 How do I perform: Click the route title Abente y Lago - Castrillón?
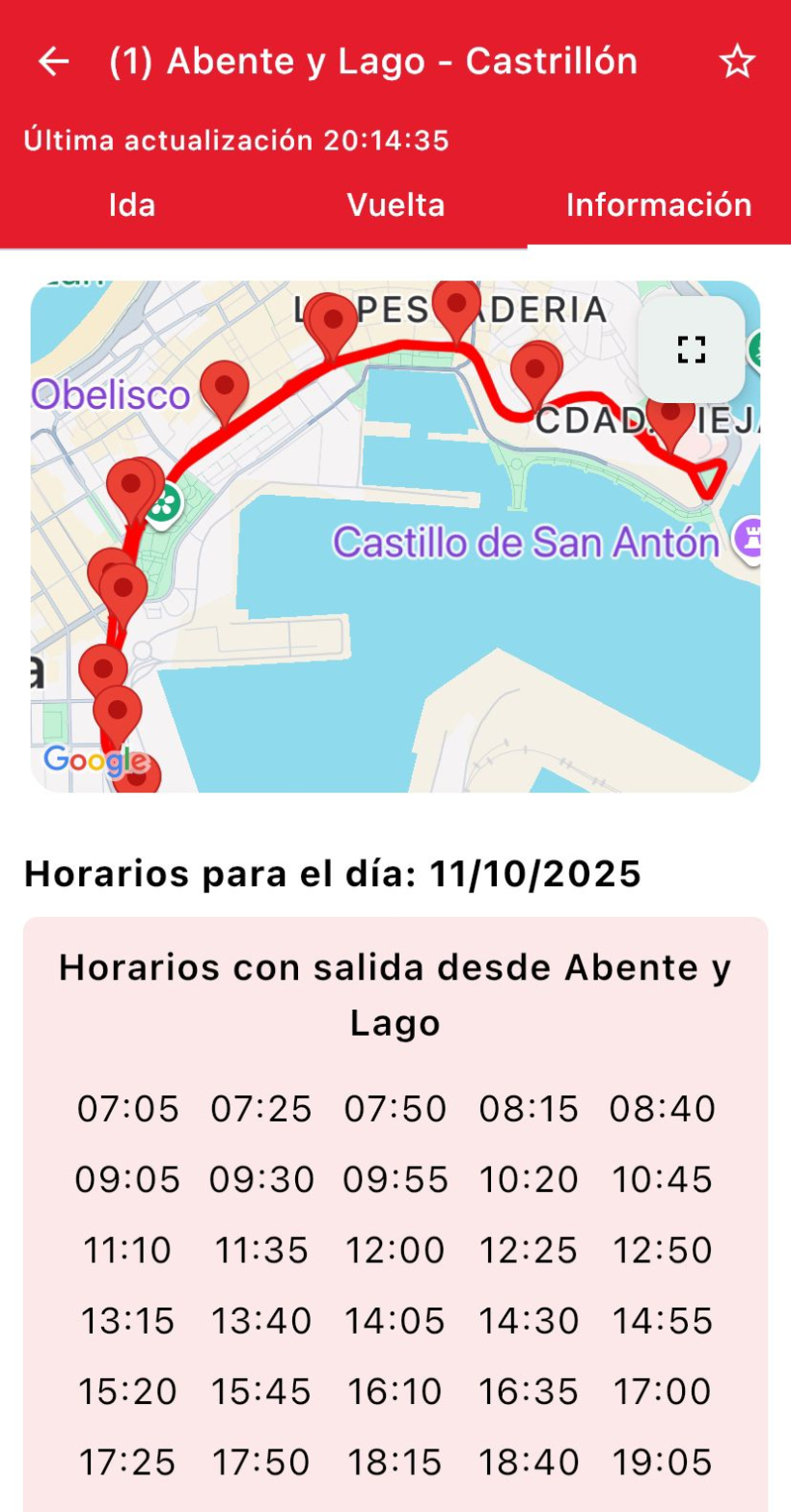pos(372,61)
